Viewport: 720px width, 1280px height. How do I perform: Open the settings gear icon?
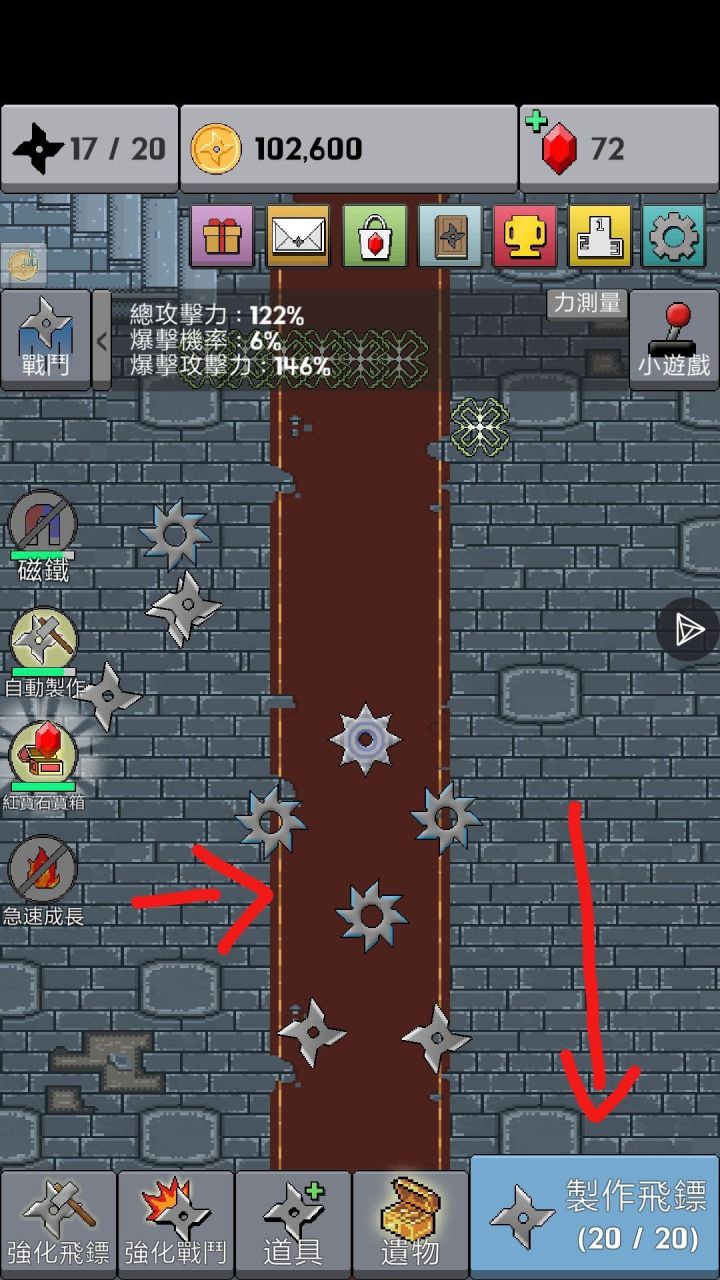click(x=675, y=238)
